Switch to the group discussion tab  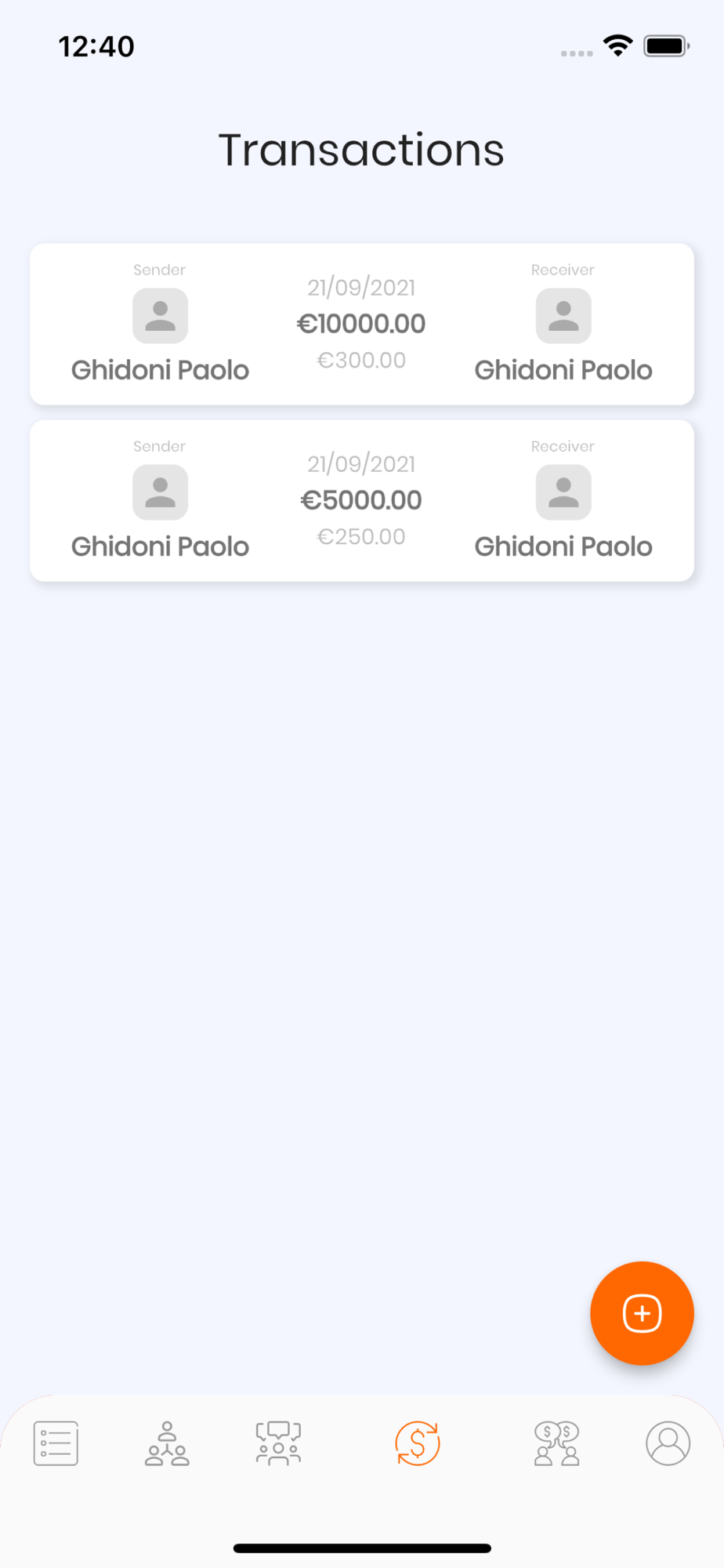coord(278,1443)
